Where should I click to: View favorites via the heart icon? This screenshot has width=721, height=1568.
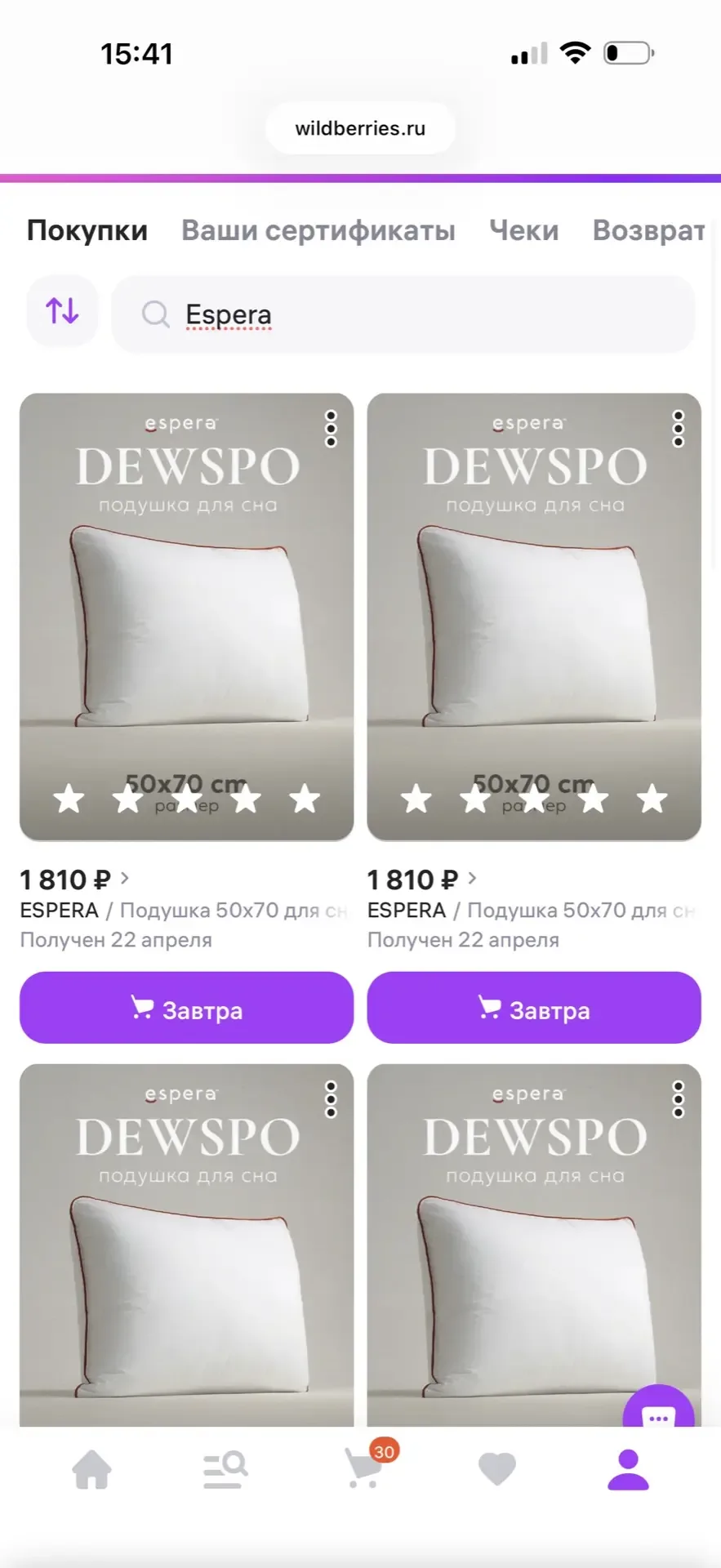[496, 1470]
